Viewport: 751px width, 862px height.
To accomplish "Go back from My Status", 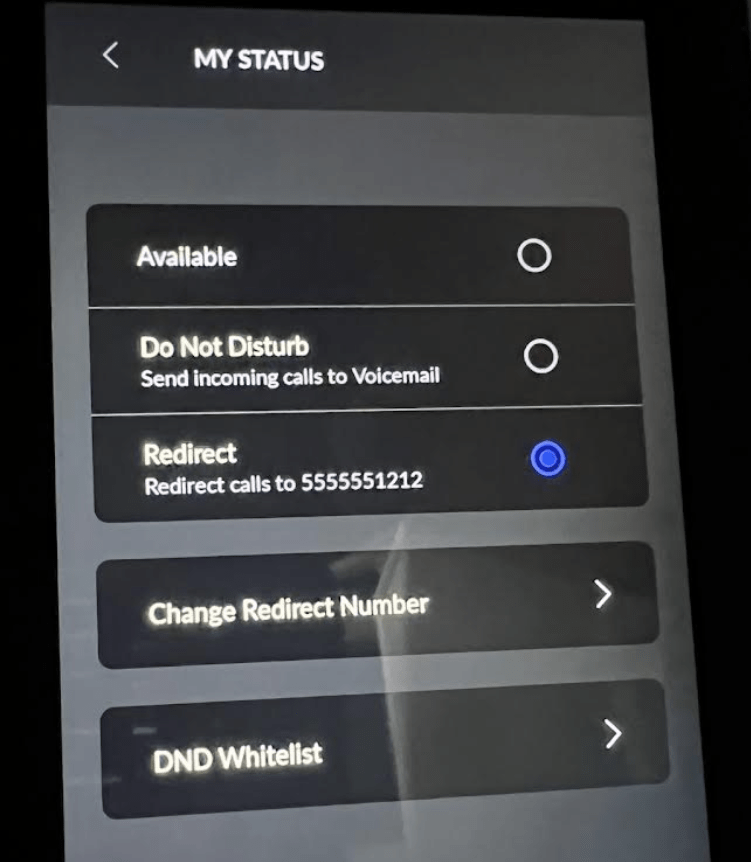I will (x=111, y=56).
